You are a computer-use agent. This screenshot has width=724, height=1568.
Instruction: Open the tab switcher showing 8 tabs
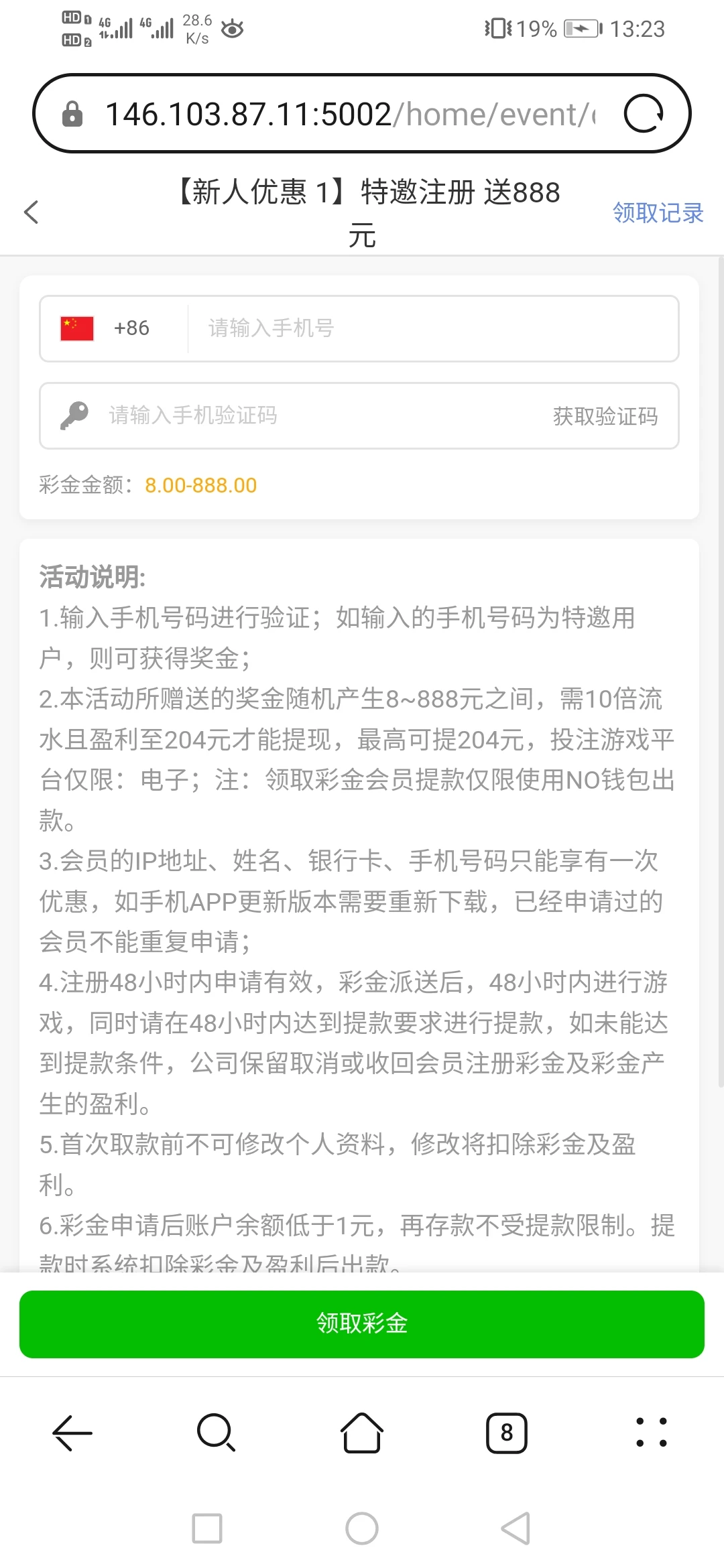pyautogui.click(x=507, y=1432)
